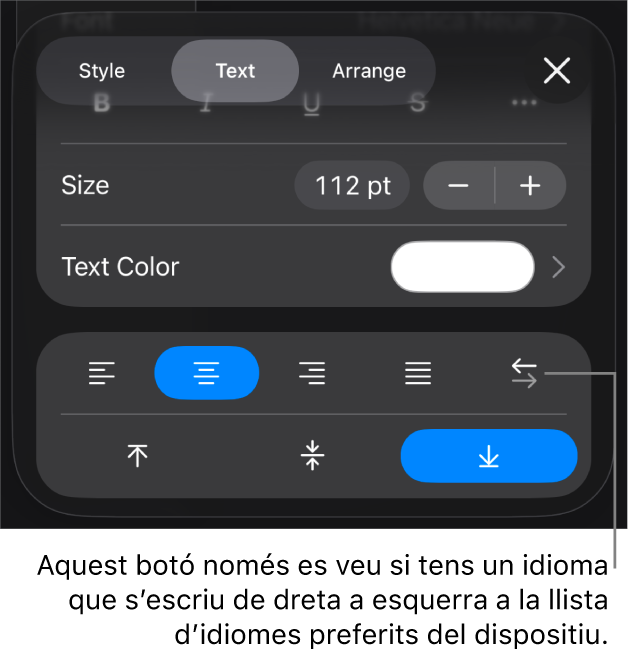Switch to the Style tab

pos(102,71)
